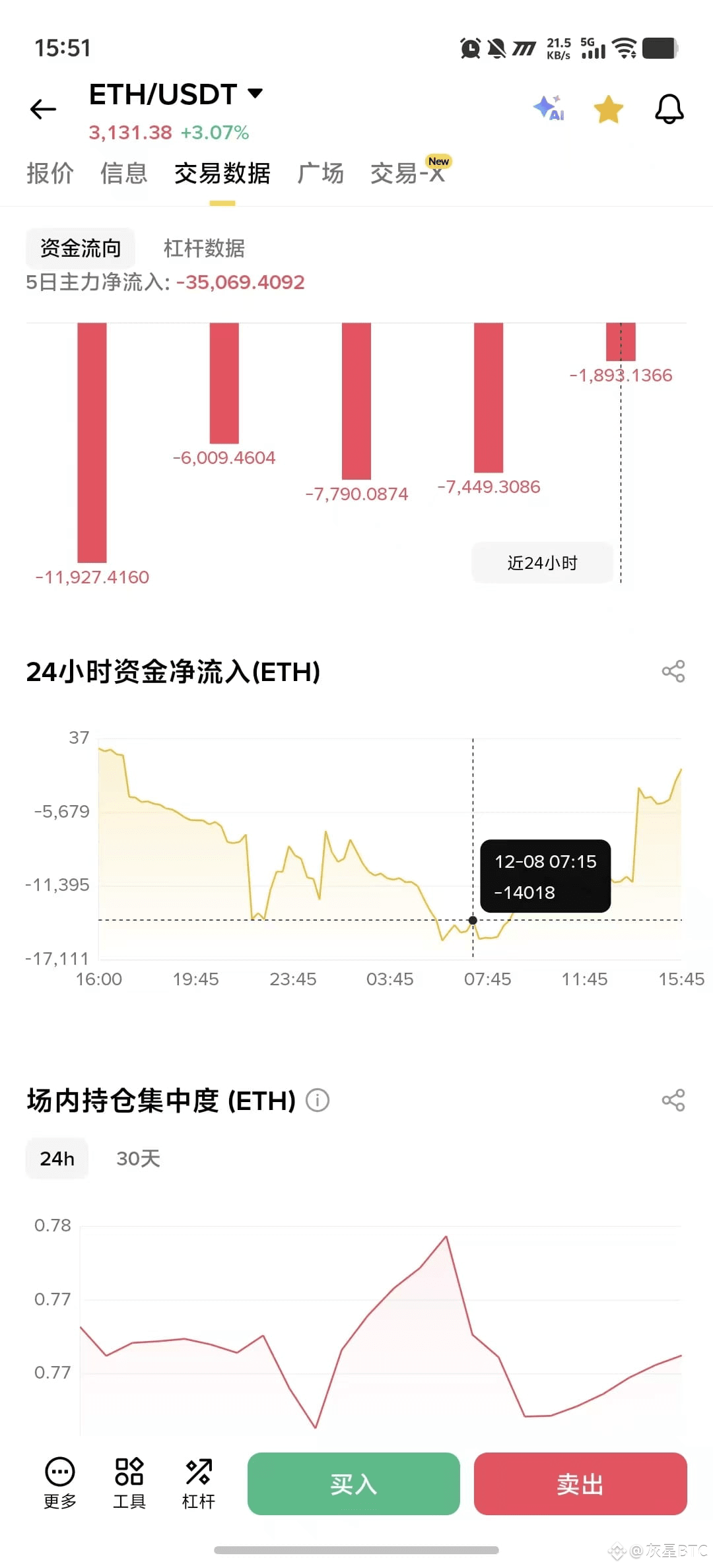
Task: Tap the red 卖出 button
Action: pos(580,1484)
